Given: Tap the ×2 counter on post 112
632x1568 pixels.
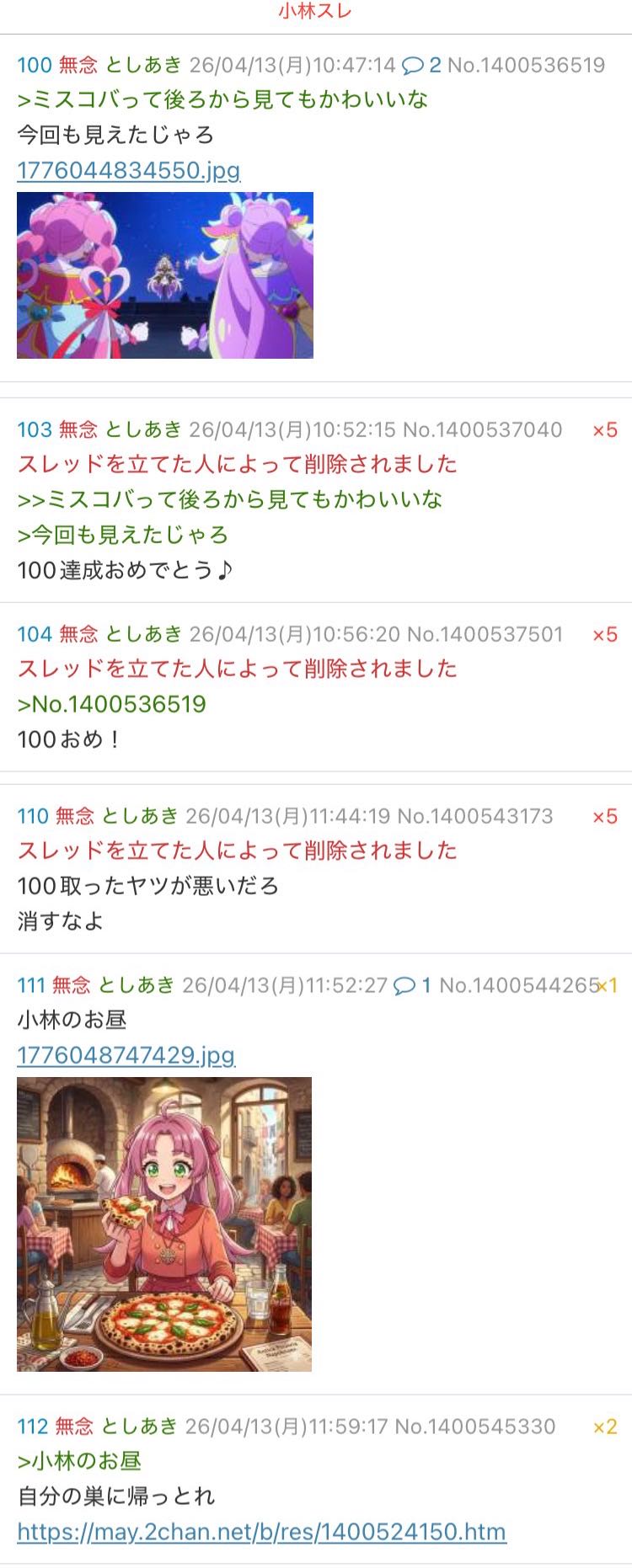Looking at the screenshot, I should click(604, 1427).
